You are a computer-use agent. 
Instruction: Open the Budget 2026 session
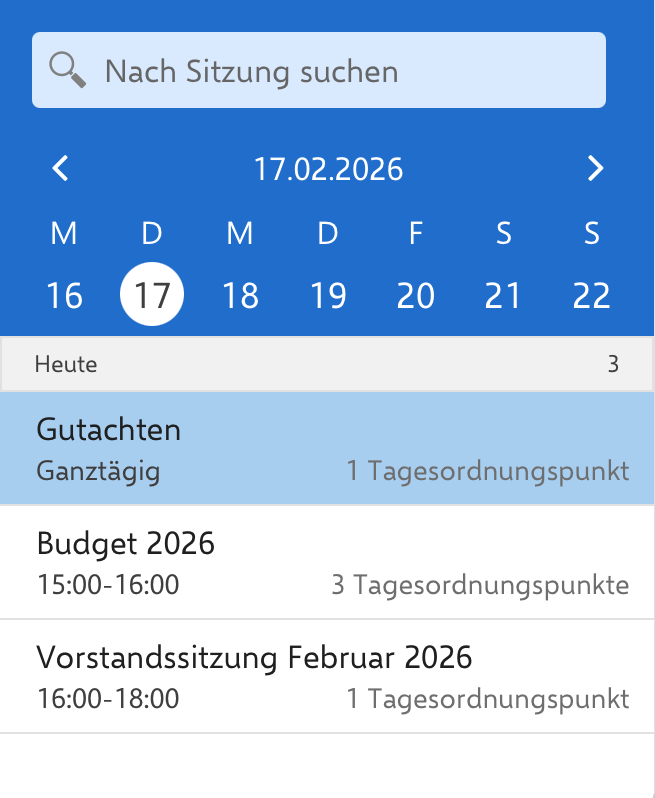(327, 563)
